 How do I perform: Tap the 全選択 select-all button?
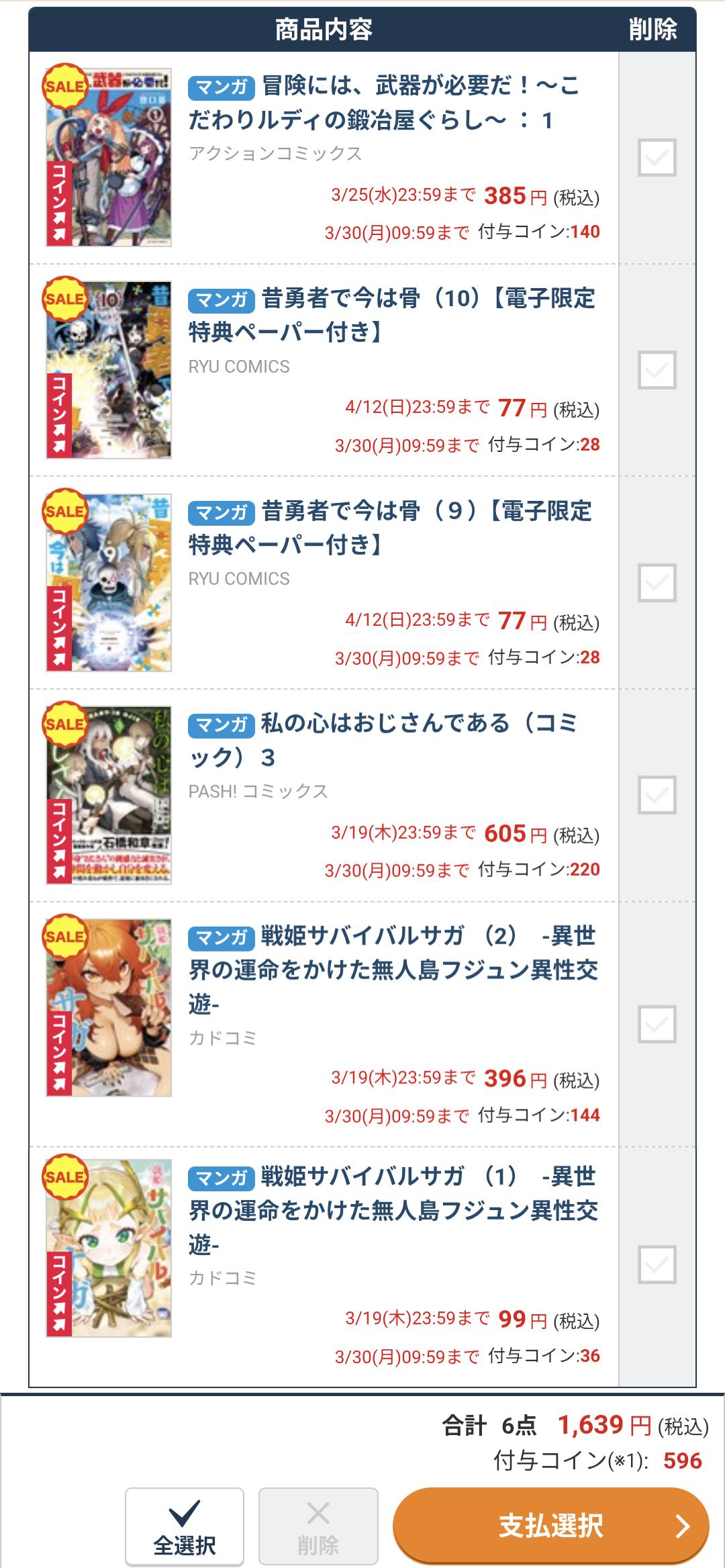pos(185,1526)
